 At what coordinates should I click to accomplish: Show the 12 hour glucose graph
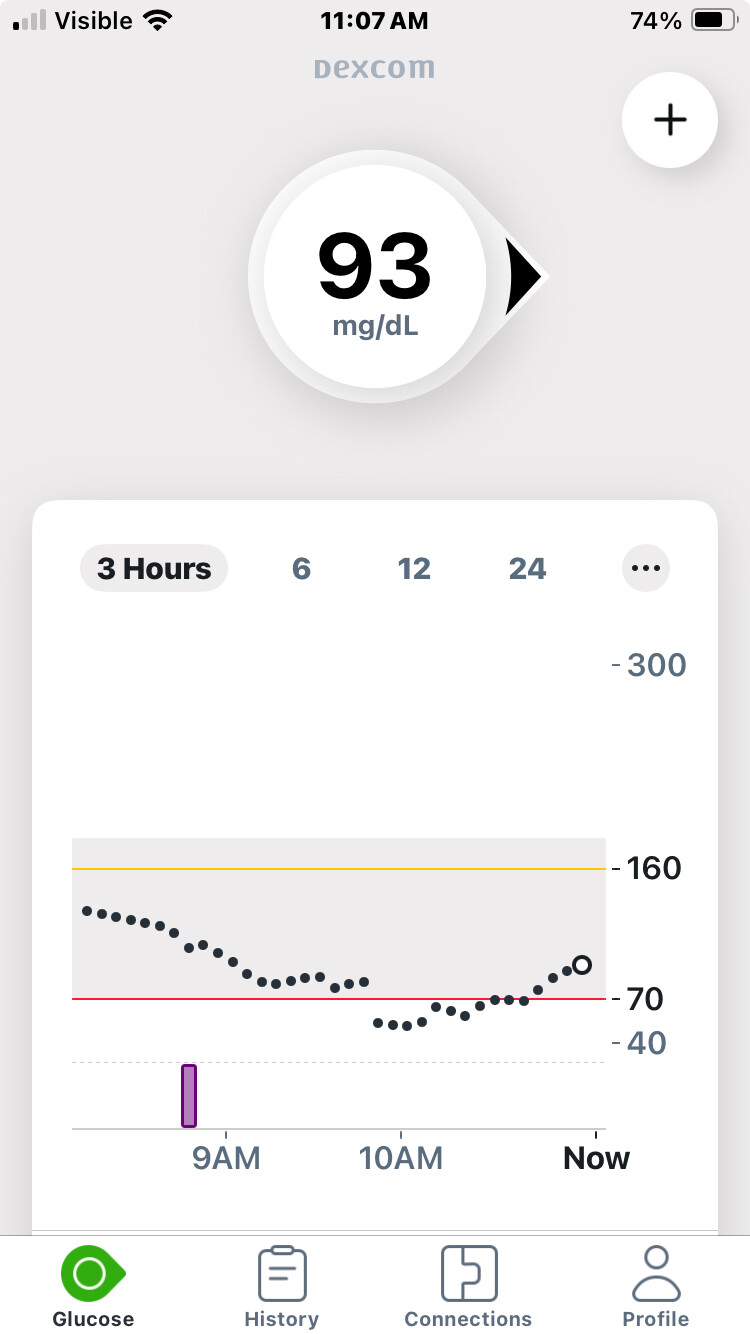tap(414, 569)
